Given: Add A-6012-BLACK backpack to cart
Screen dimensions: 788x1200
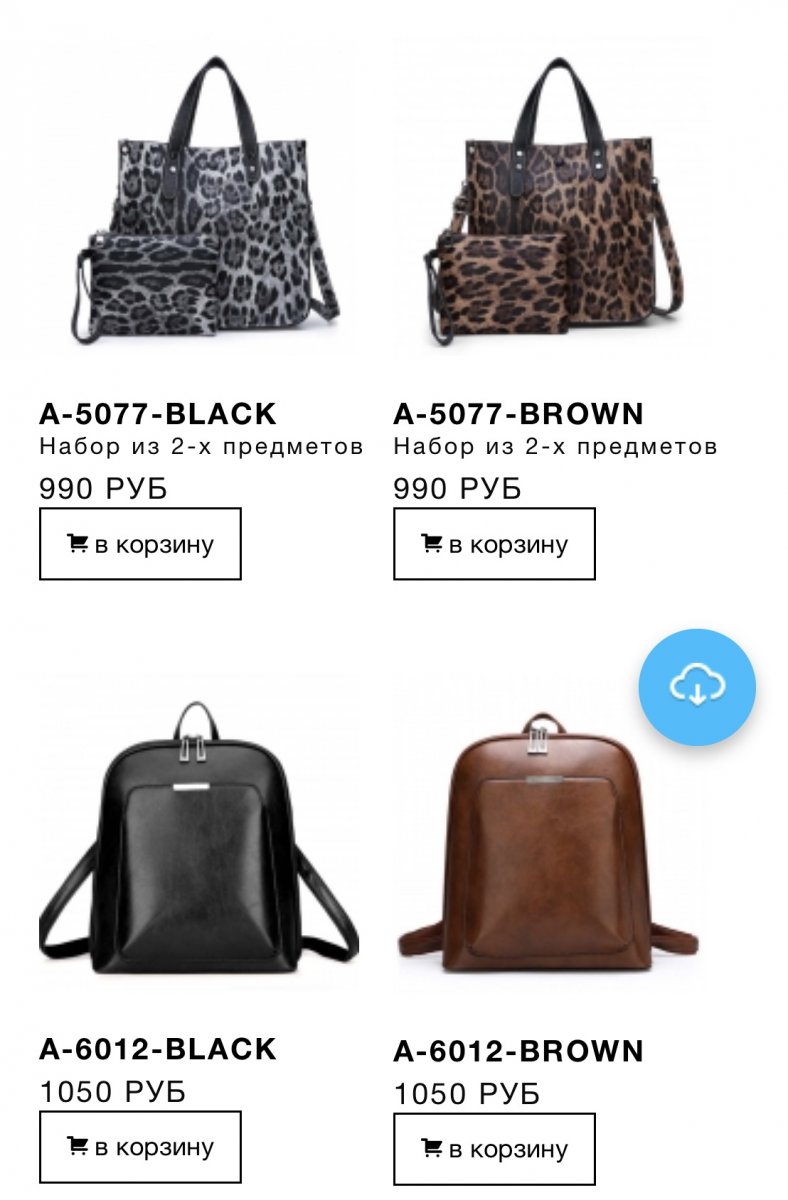Looking at the screenshot, I should click(140, 1147).
